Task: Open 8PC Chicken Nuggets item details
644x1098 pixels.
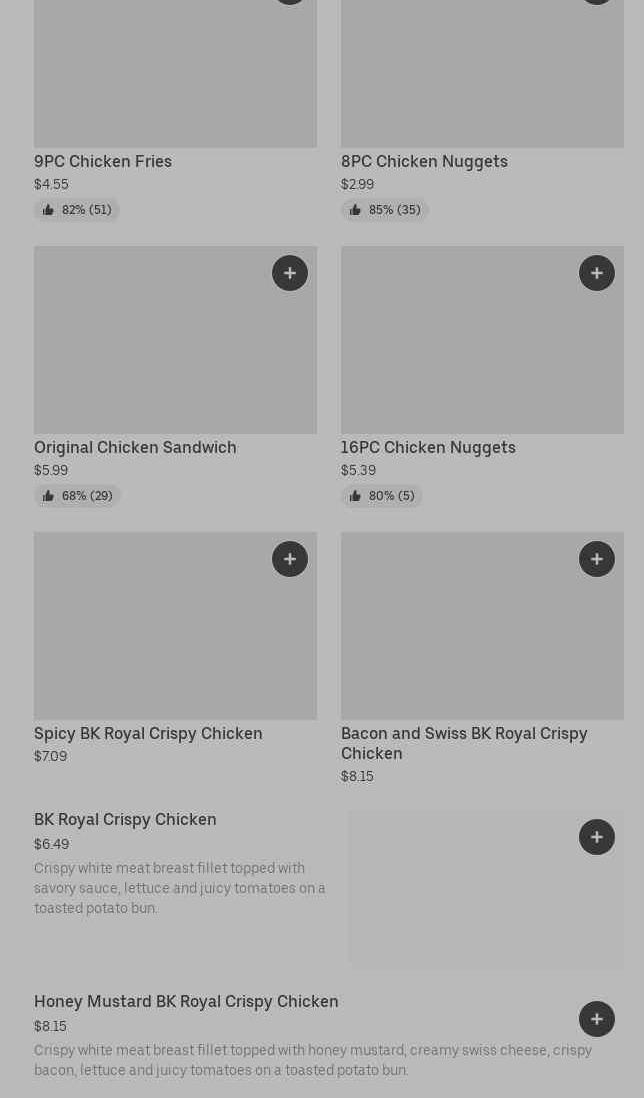Action: pyautogui.click(x=424, y=161)
